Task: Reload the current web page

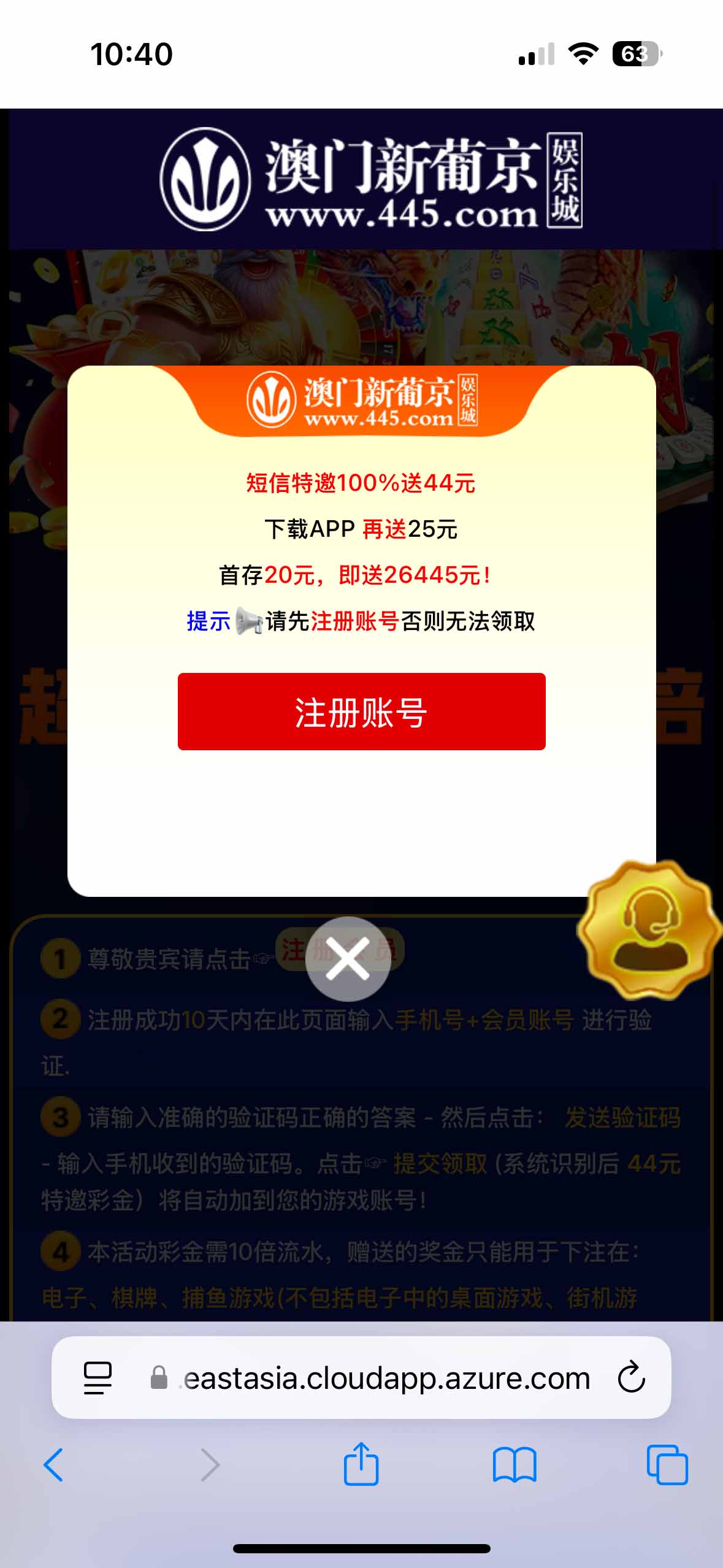Action: coord(631,1377)
